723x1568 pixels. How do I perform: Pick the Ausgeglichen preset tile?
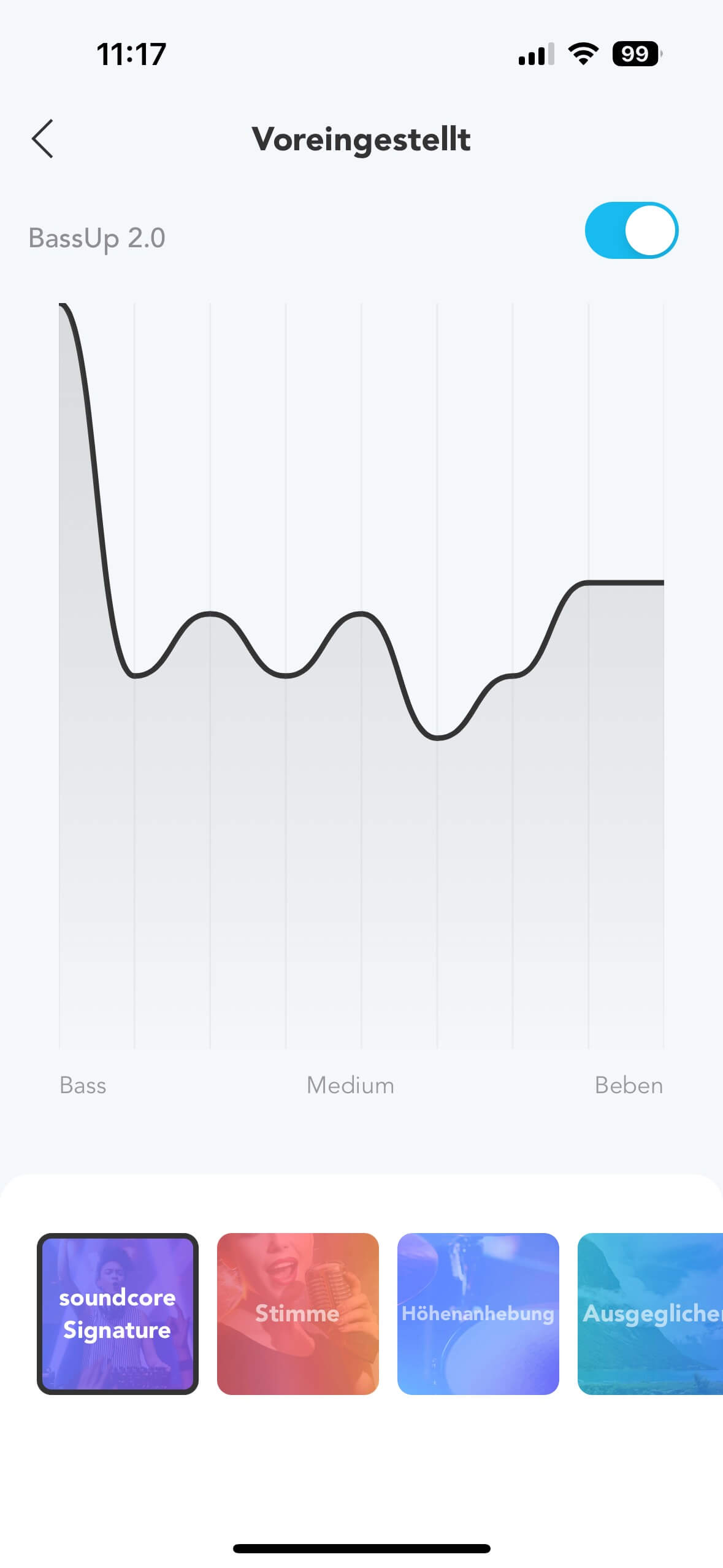650,1313
